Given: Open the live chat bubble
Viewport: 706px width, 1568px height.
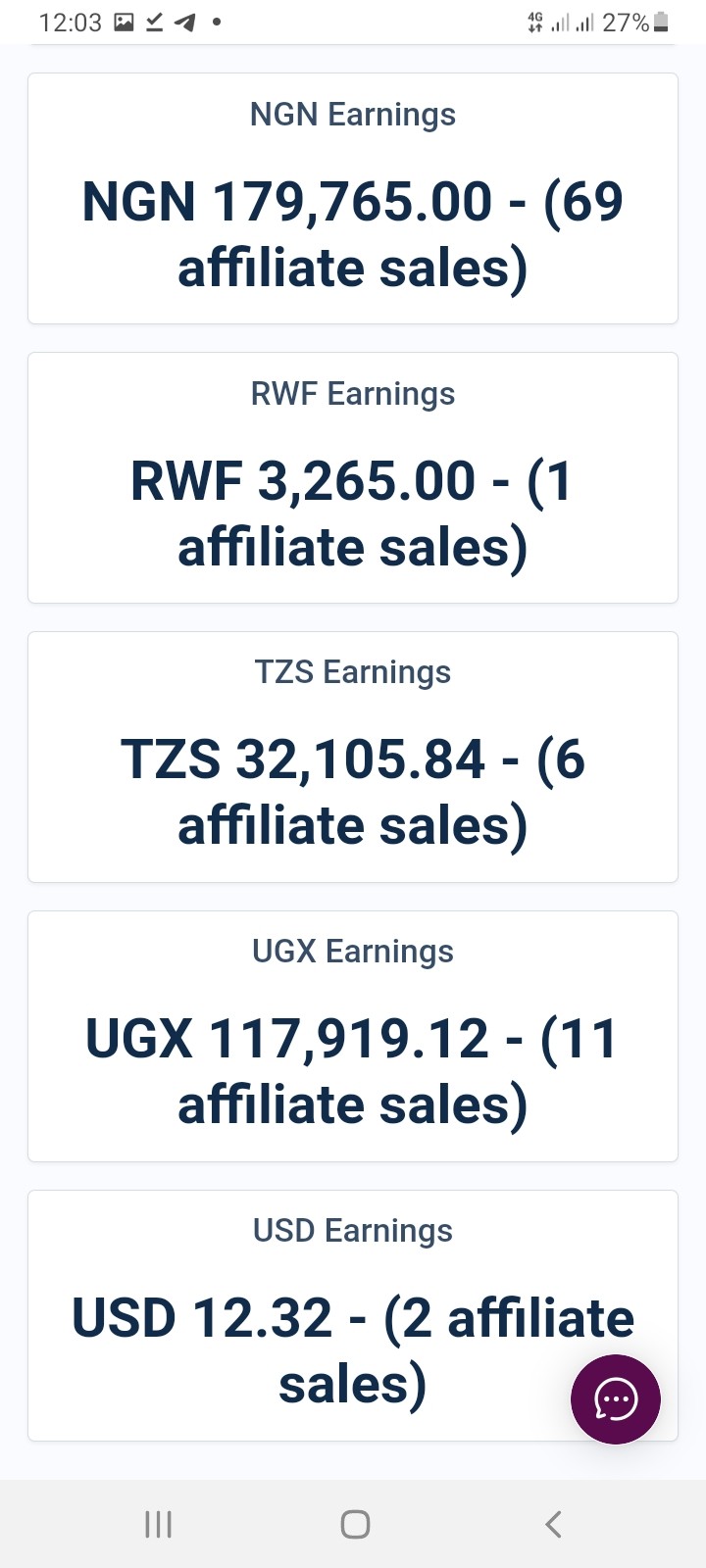Looking at the screenshot, I should (x=616, y=1399).
